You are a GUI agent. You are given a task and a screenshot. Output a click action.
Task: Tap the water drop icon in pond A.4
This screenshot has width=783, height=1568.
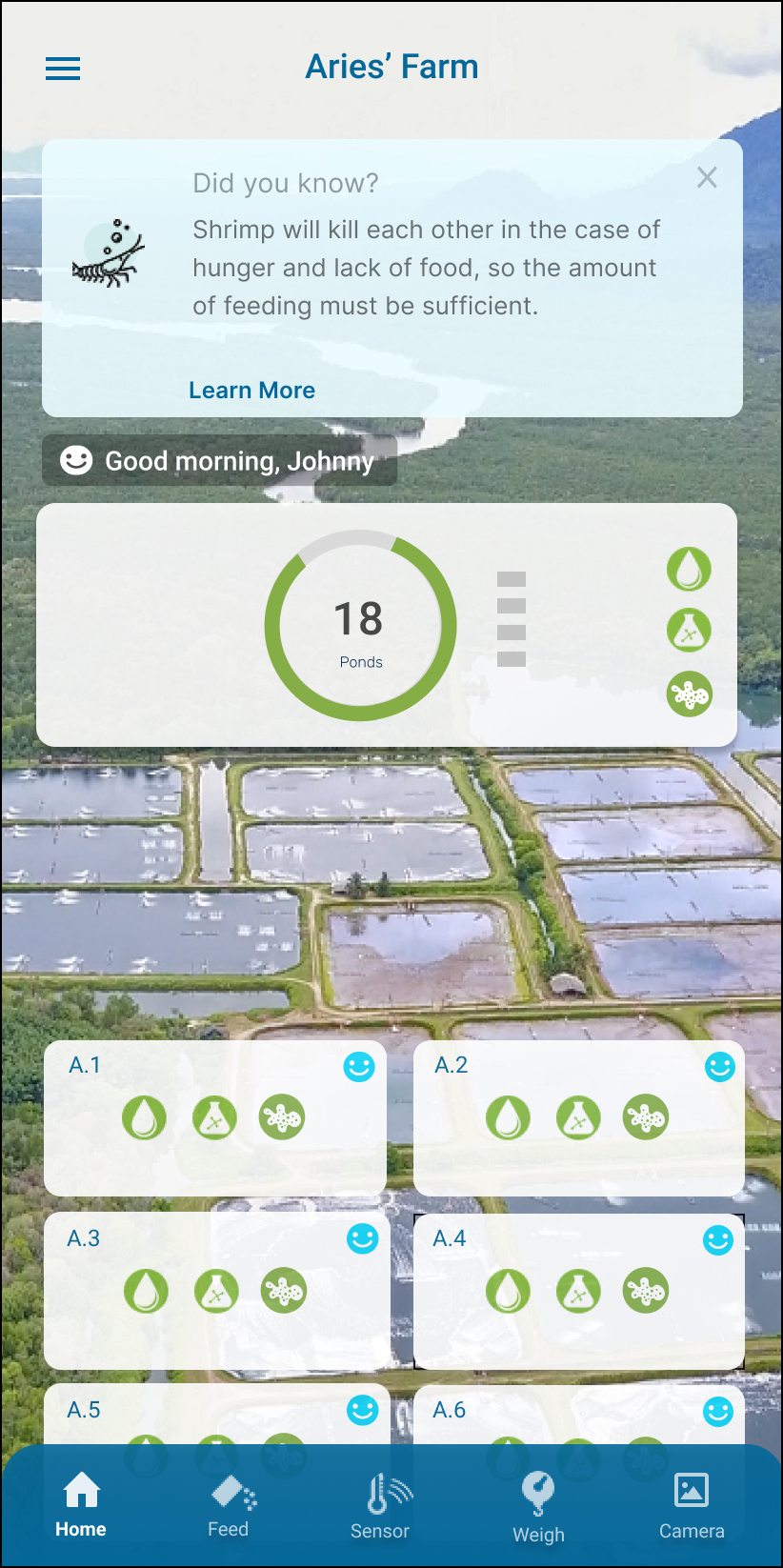pyautogui.click(x=508, y=1292)
